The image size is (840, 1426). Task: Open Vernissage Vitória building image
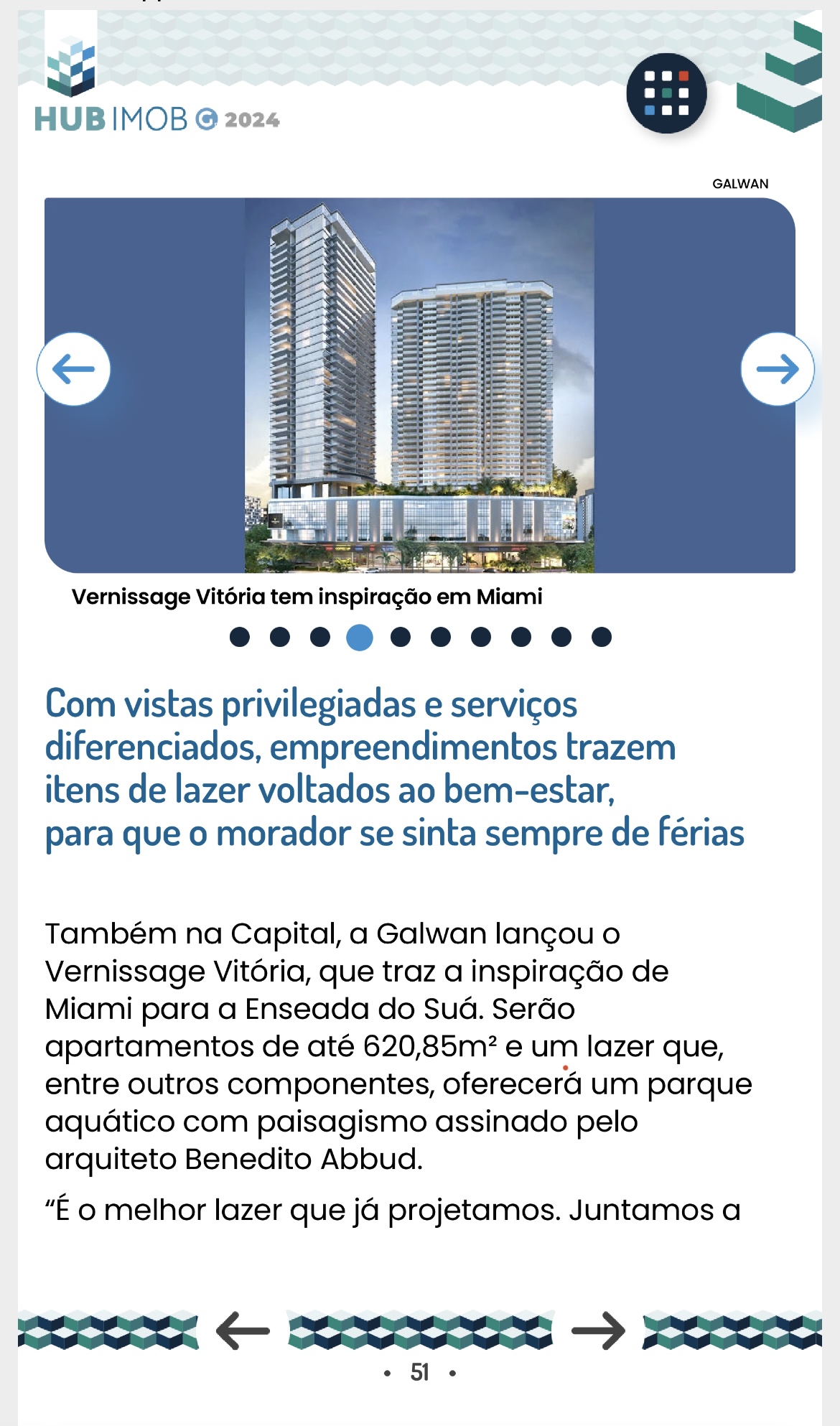pos(419,385)
